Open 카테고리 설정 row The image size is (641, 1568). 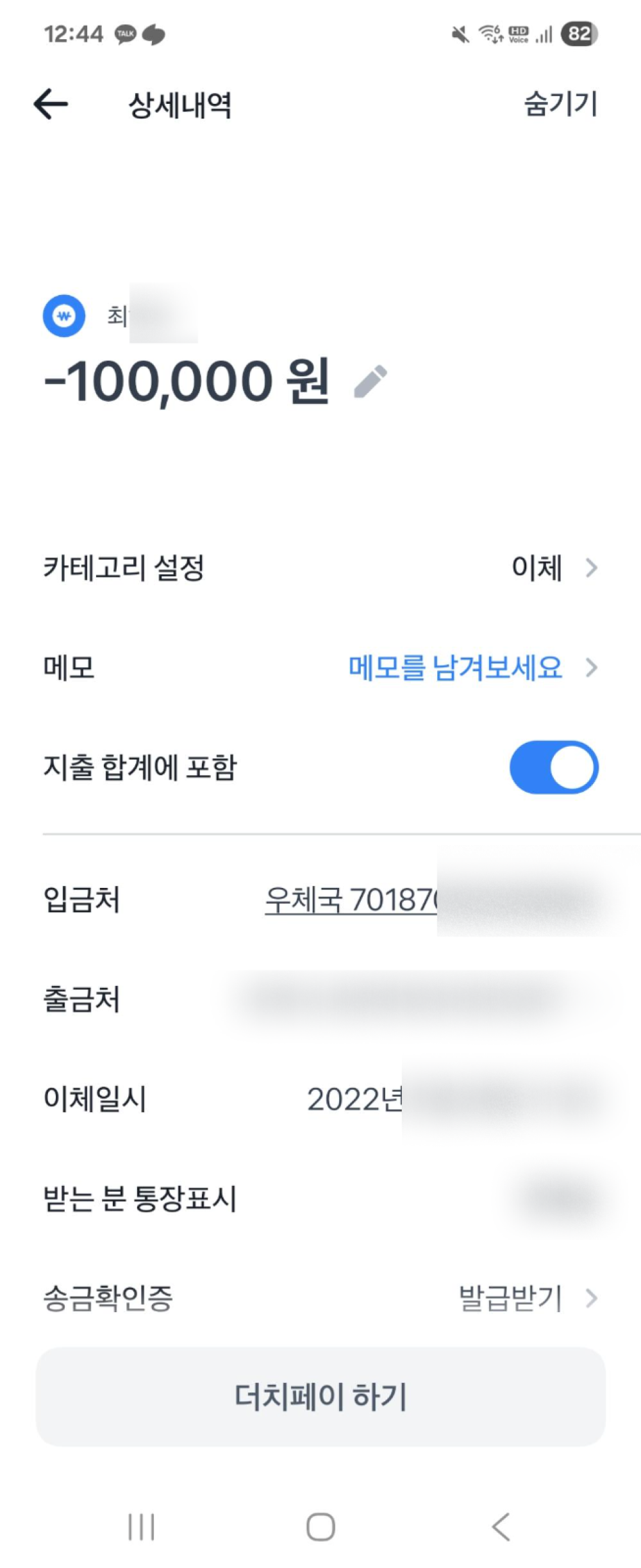[x=320, y=568]
